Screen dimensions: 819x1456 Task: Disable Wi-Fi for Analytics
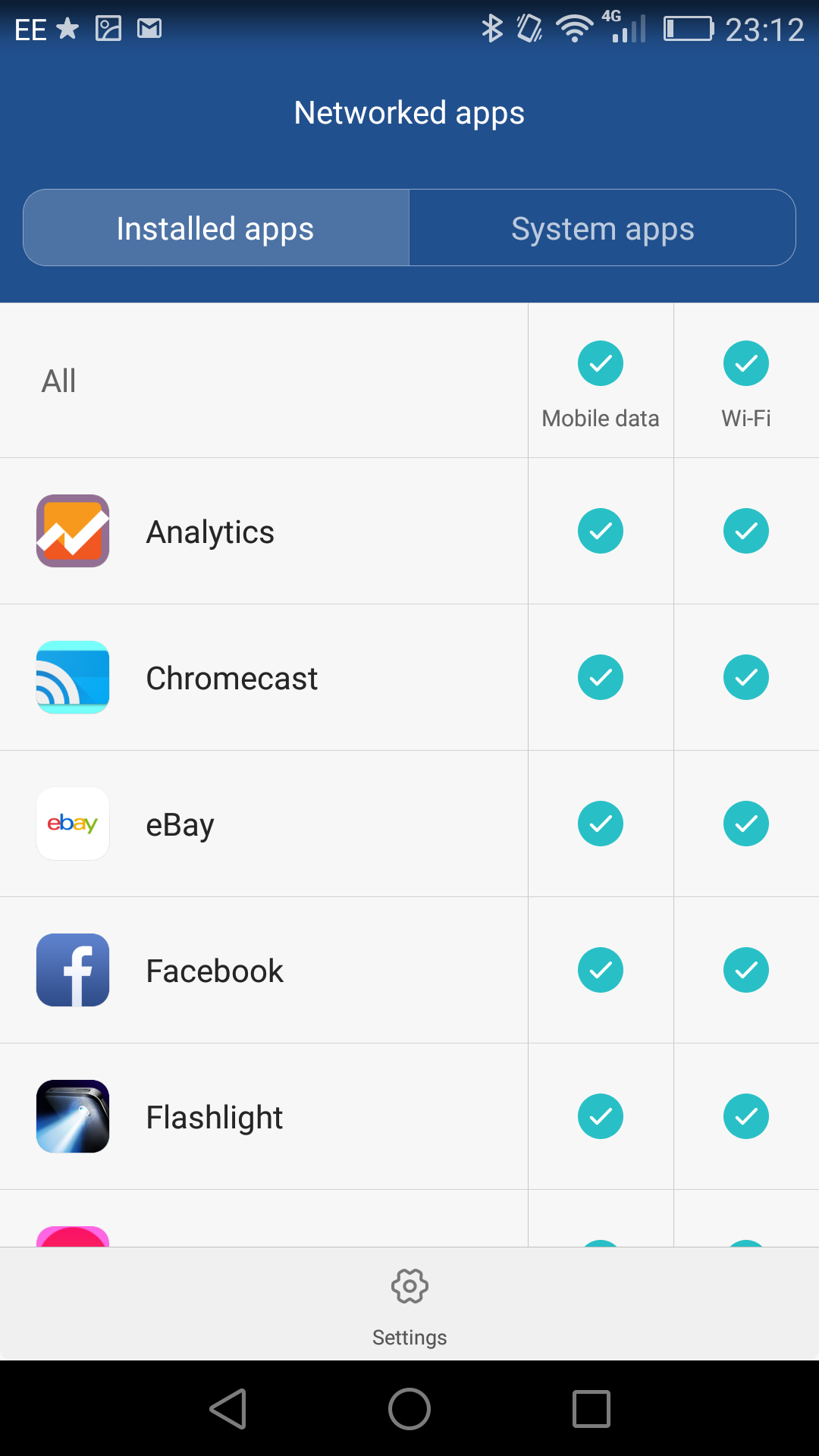pos(746,531)
